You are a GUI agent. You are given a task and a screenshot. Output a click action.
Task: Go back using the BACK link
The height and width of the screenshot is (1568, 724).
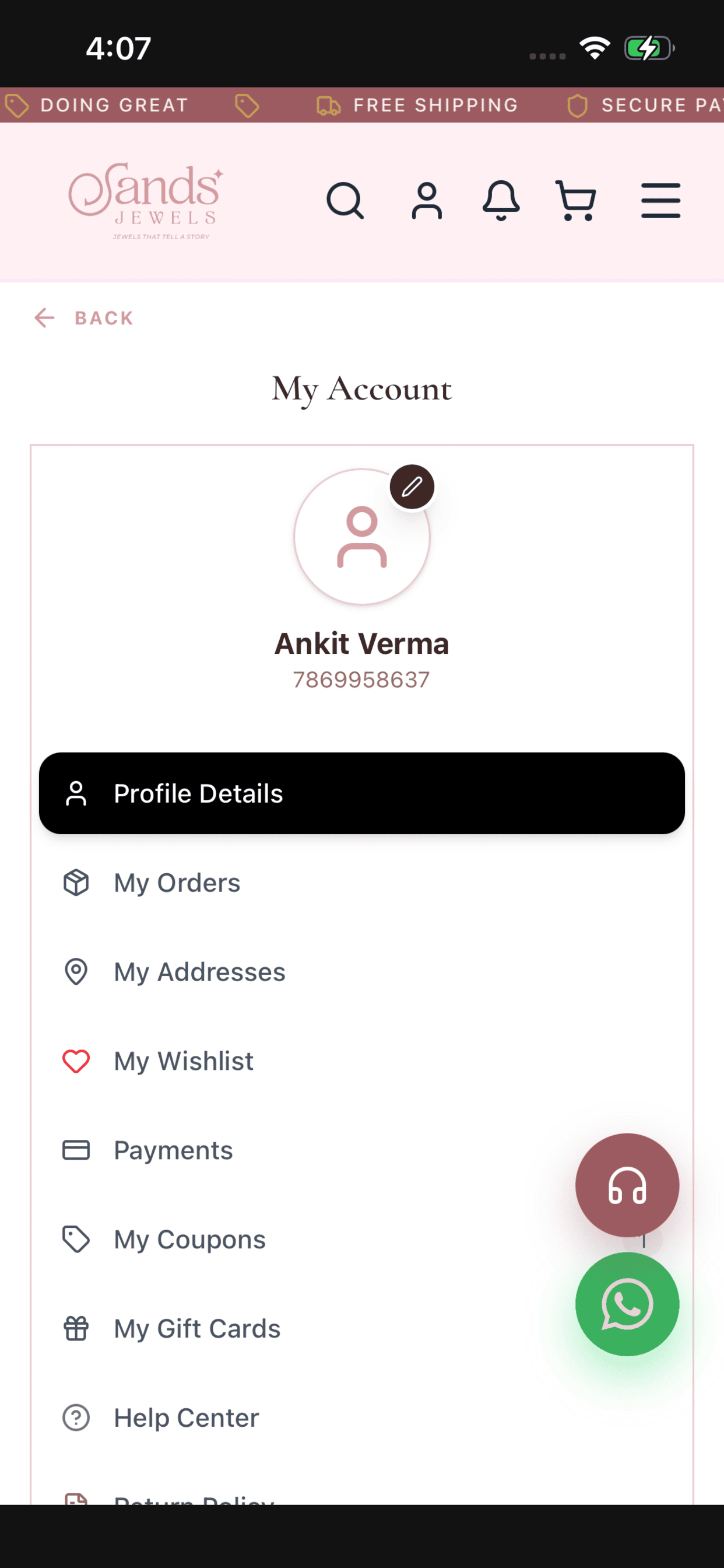pos(84,318)
